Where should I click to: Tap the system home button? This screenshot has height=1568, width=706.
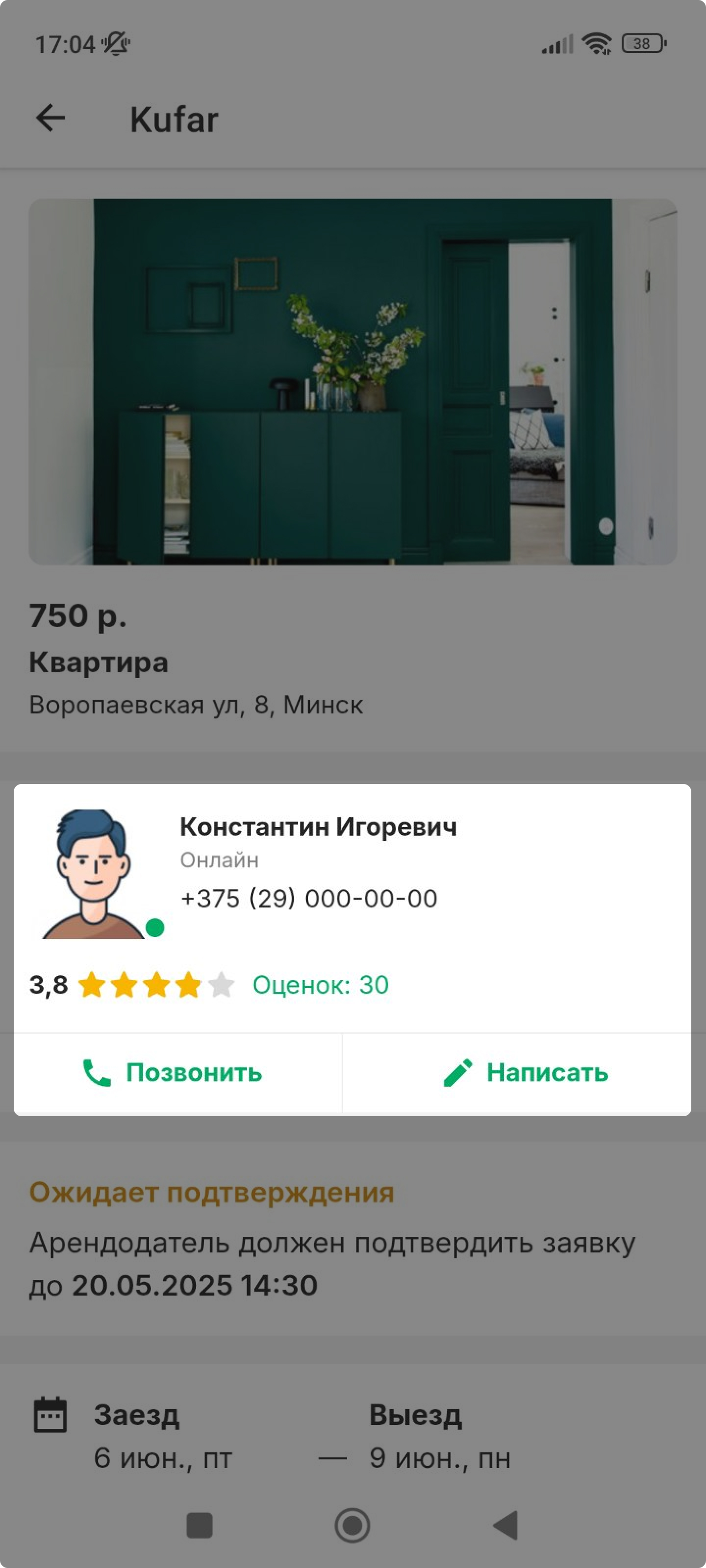(x=353, y=1525)
